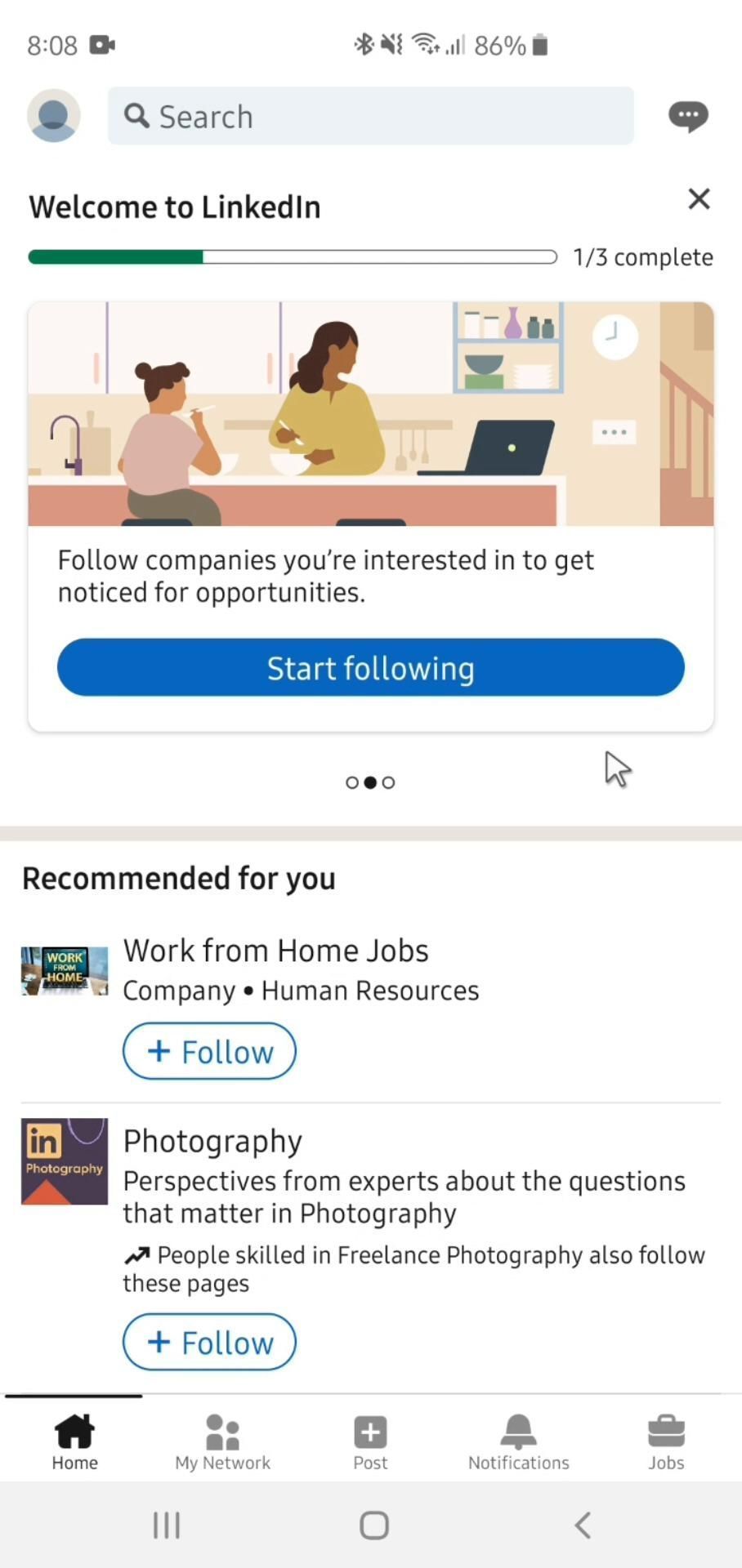
Task: Switch to the My Network tab
Action: tap(222, 1442)
